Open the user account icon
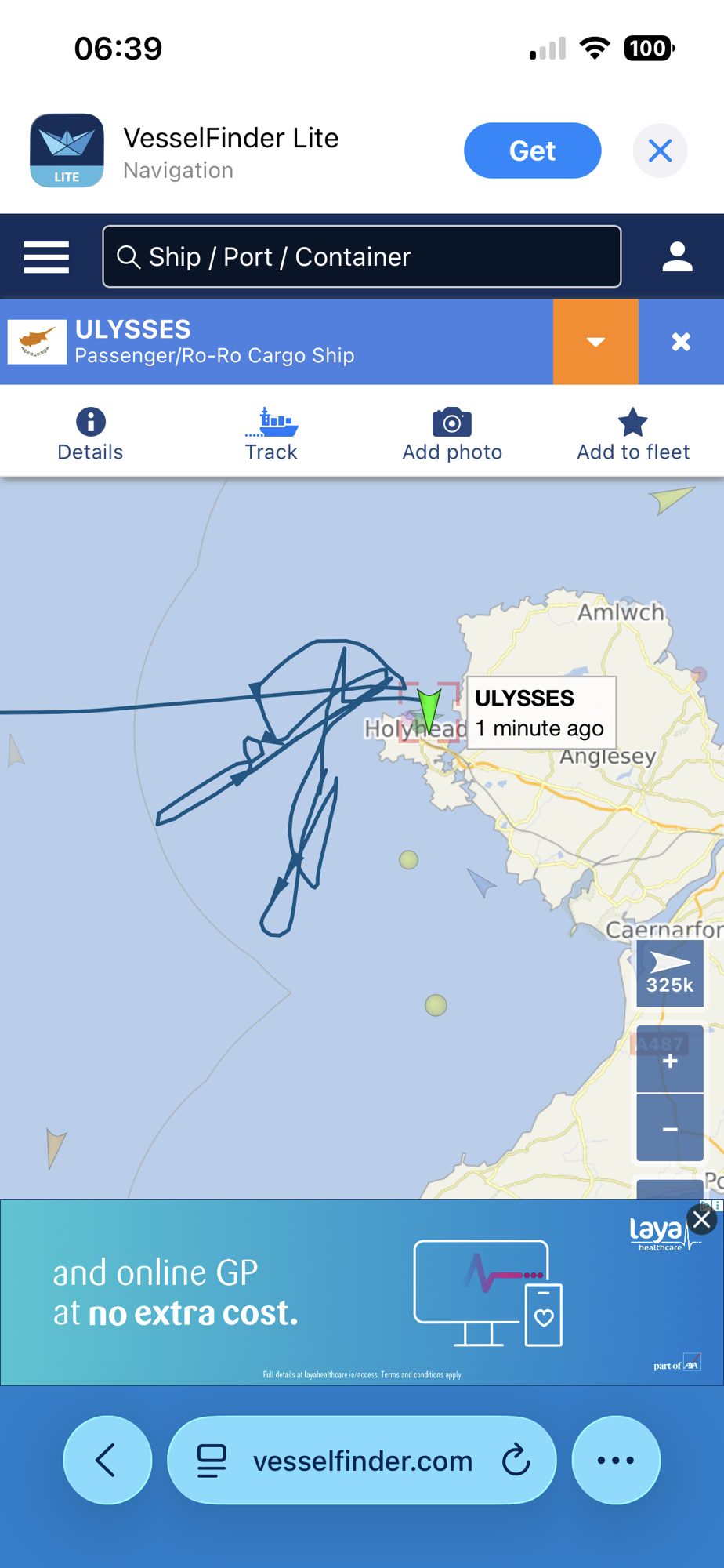 coord(677,257)
